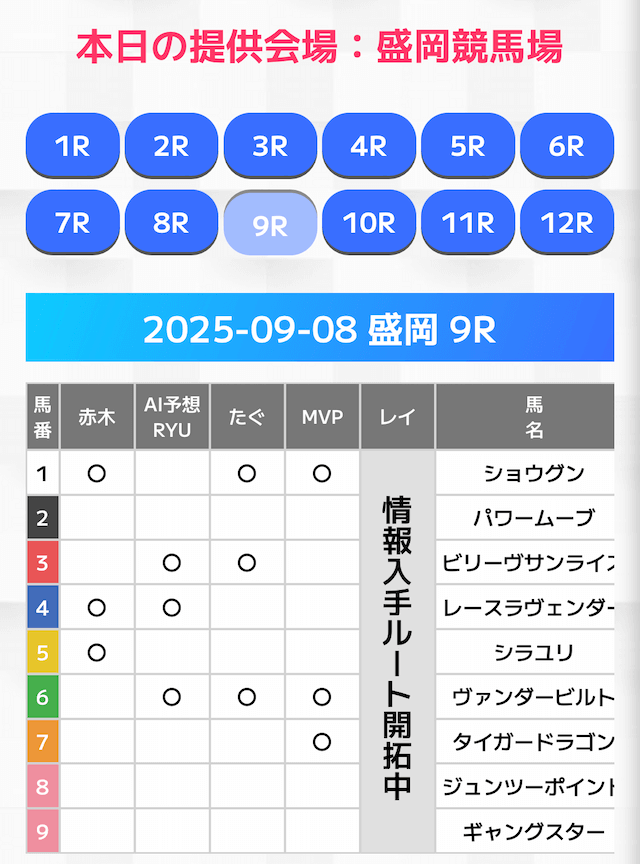Show predictions for 10R
This screenshot has width=640, height=864.
[x=369, y=223]
